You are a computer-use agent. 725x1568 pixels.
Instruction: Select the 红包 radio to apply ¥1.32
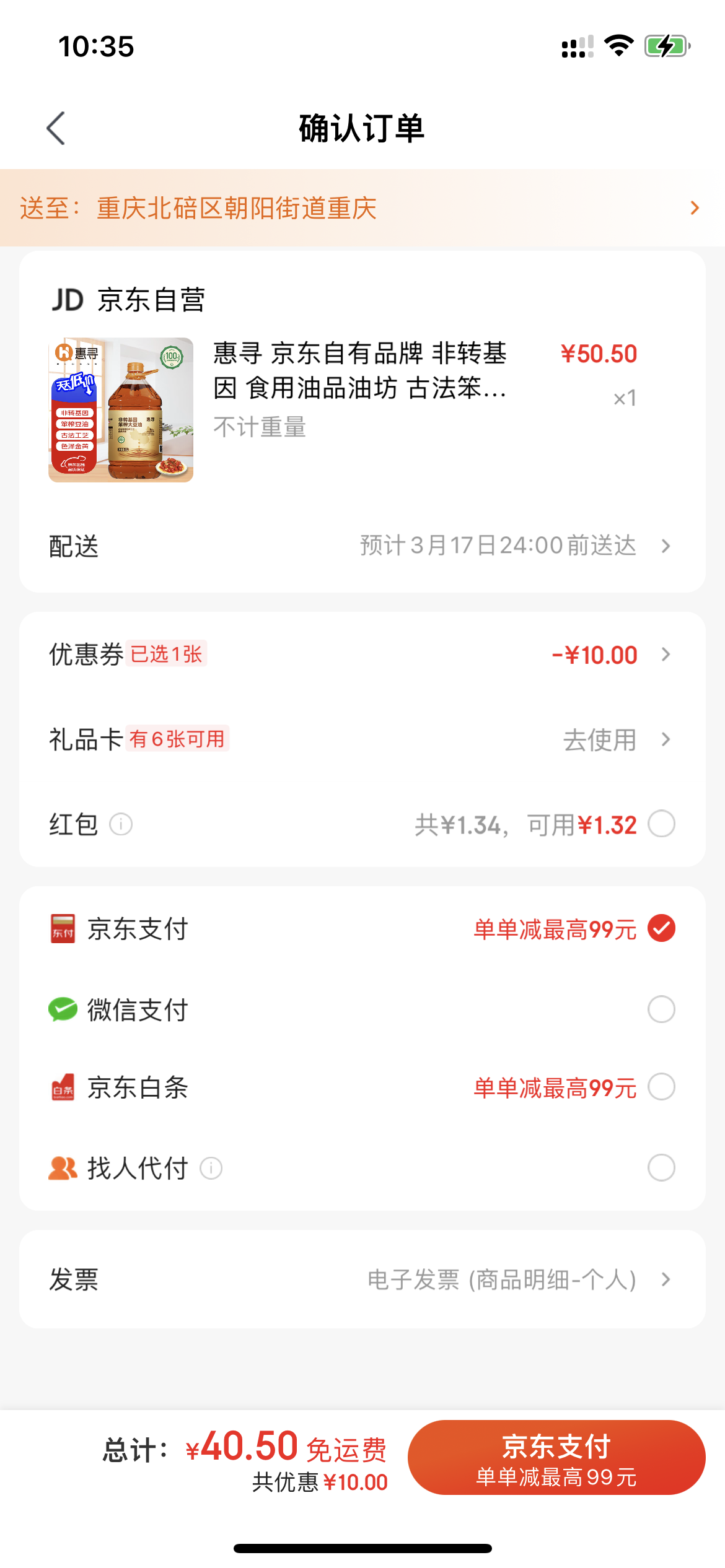click(x=661, y=824)
